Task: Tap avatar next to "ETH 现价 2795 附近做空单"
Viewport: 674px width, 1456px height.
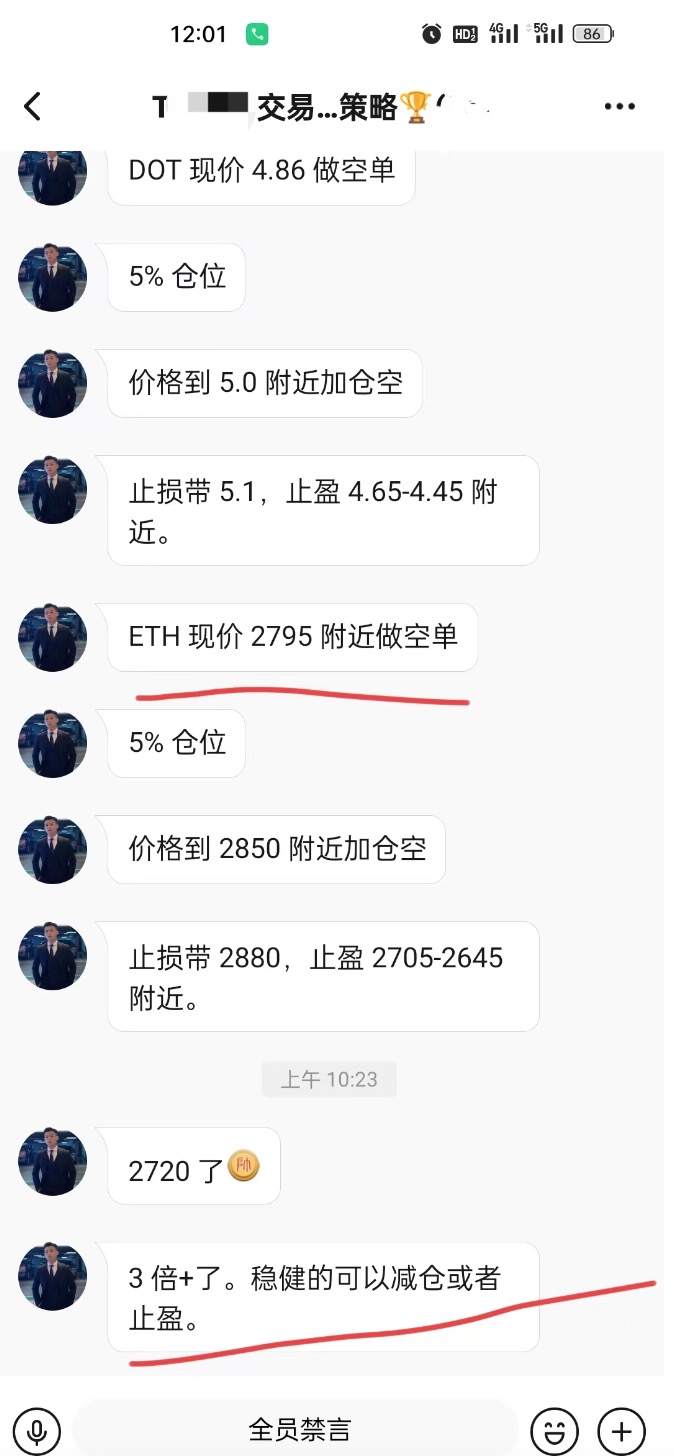Action: (x=52, y=637)
